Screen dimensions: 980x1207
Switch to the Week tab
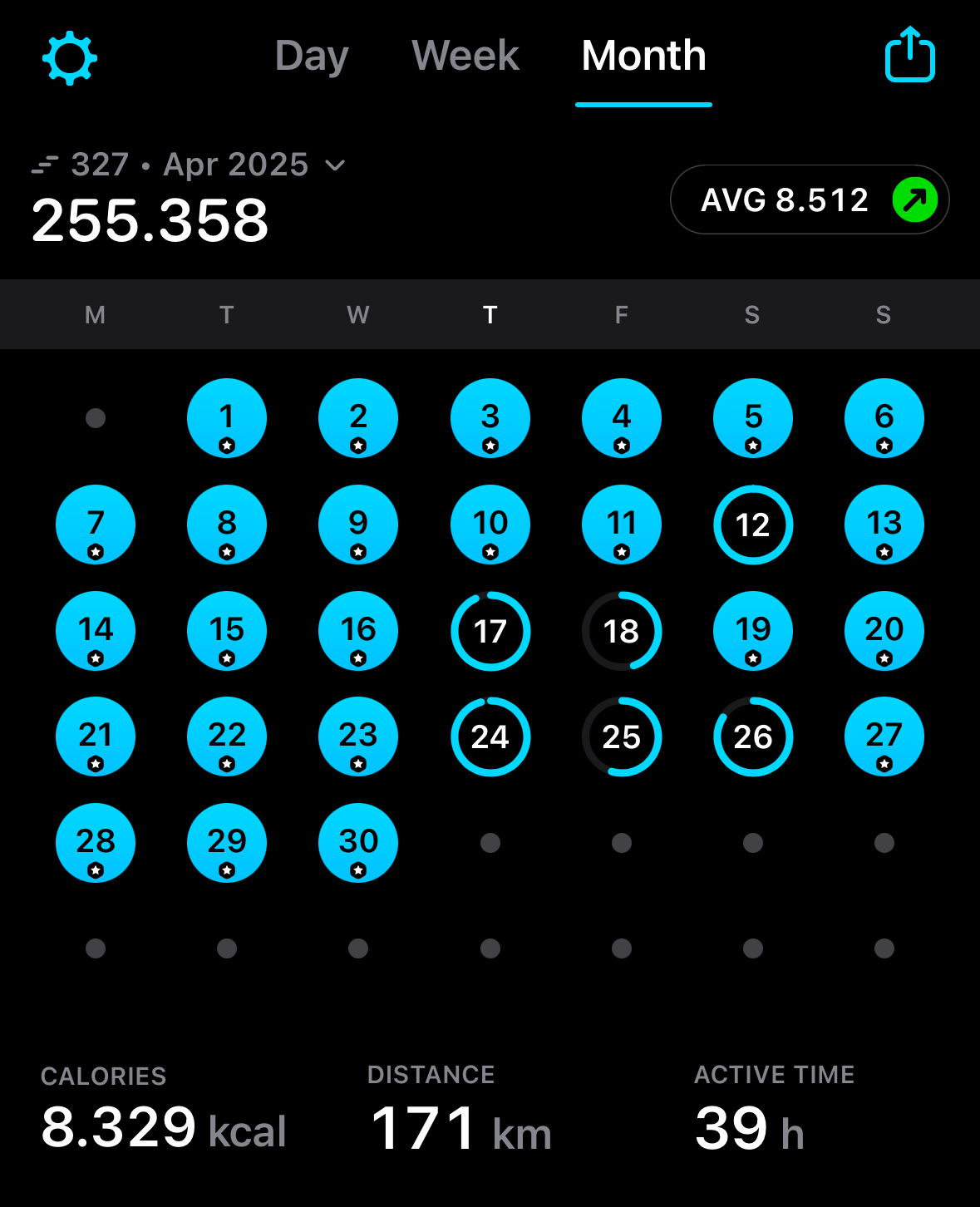pyautogui.click(x=465, y=57)
